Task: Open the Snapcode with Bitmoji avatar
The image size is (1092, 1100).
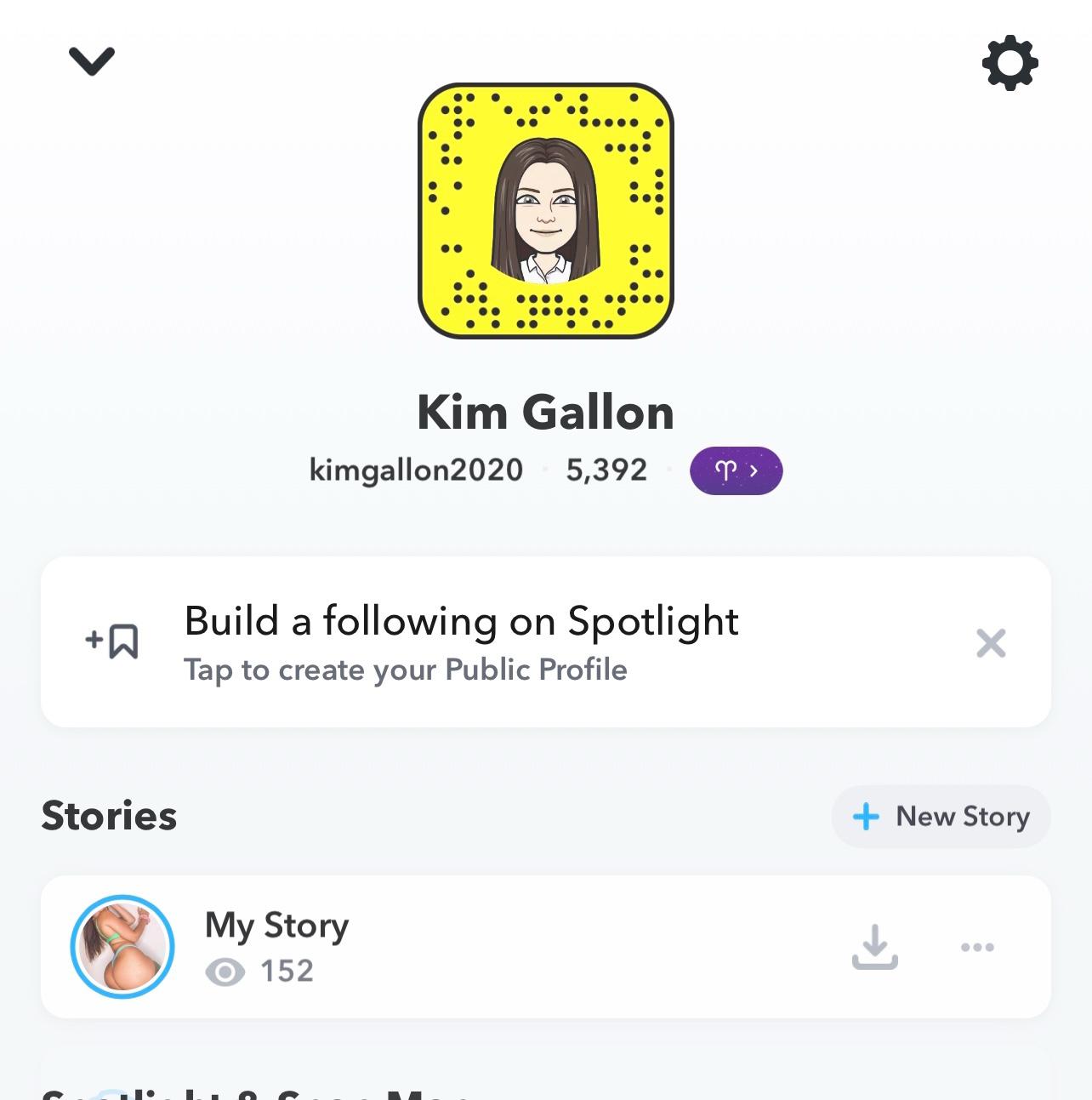Action: pyautogui.click(x=545, y=210)
